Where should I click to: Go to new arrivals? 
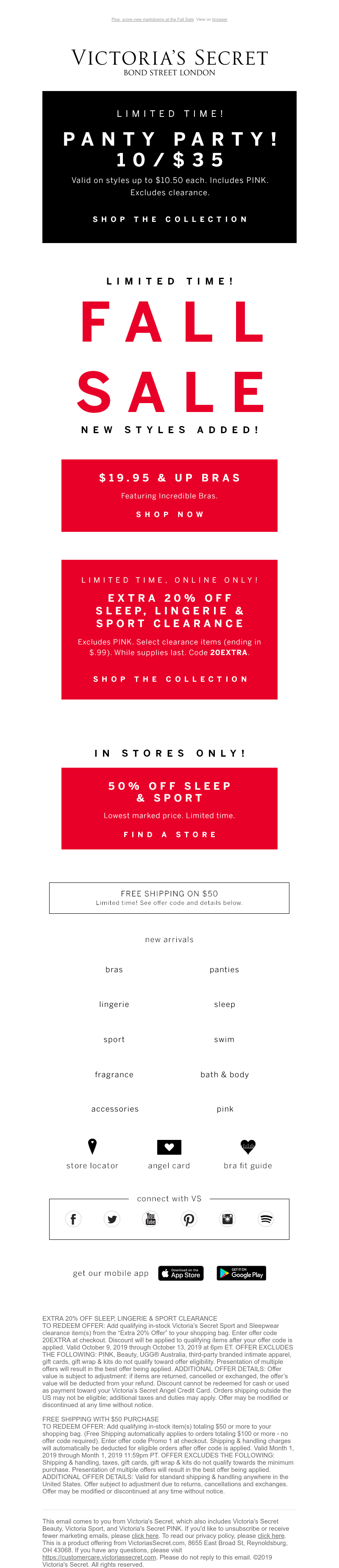169,939
